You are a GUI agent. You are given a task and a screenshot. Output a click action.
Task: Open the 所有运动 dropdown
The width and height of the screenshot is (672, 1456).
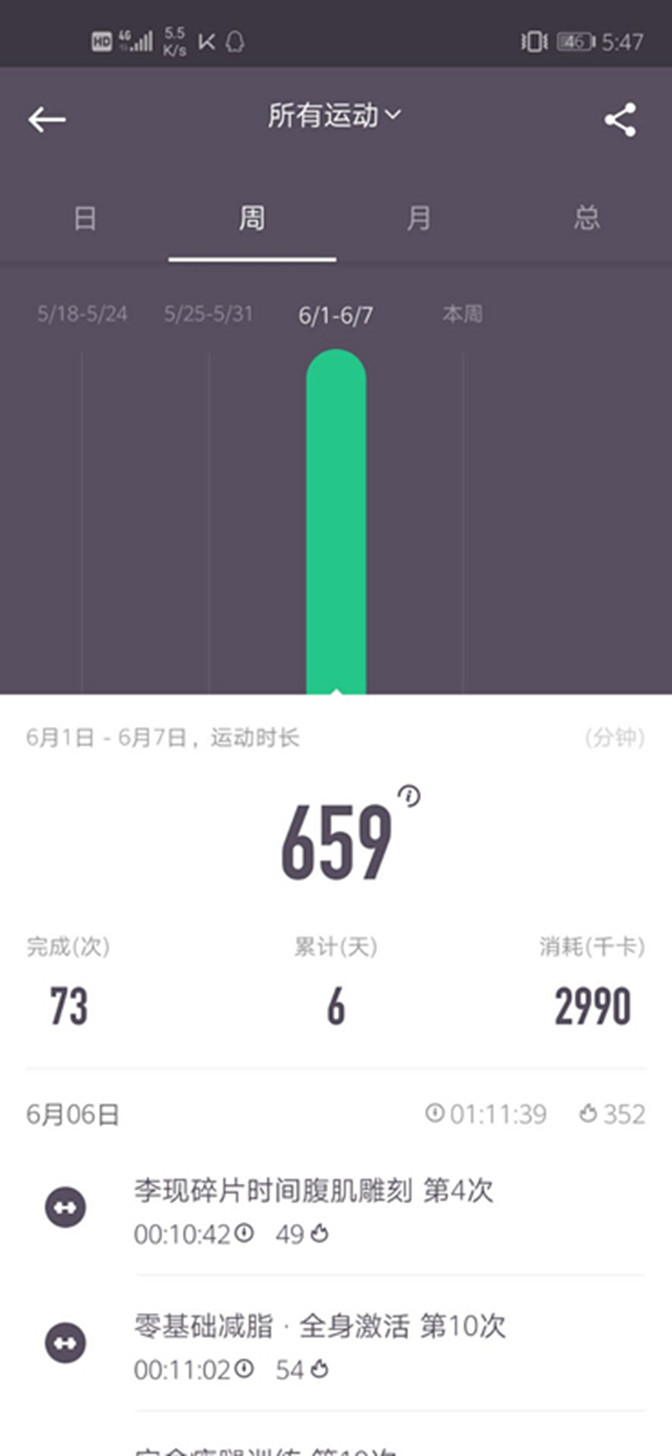coord(334,116)
